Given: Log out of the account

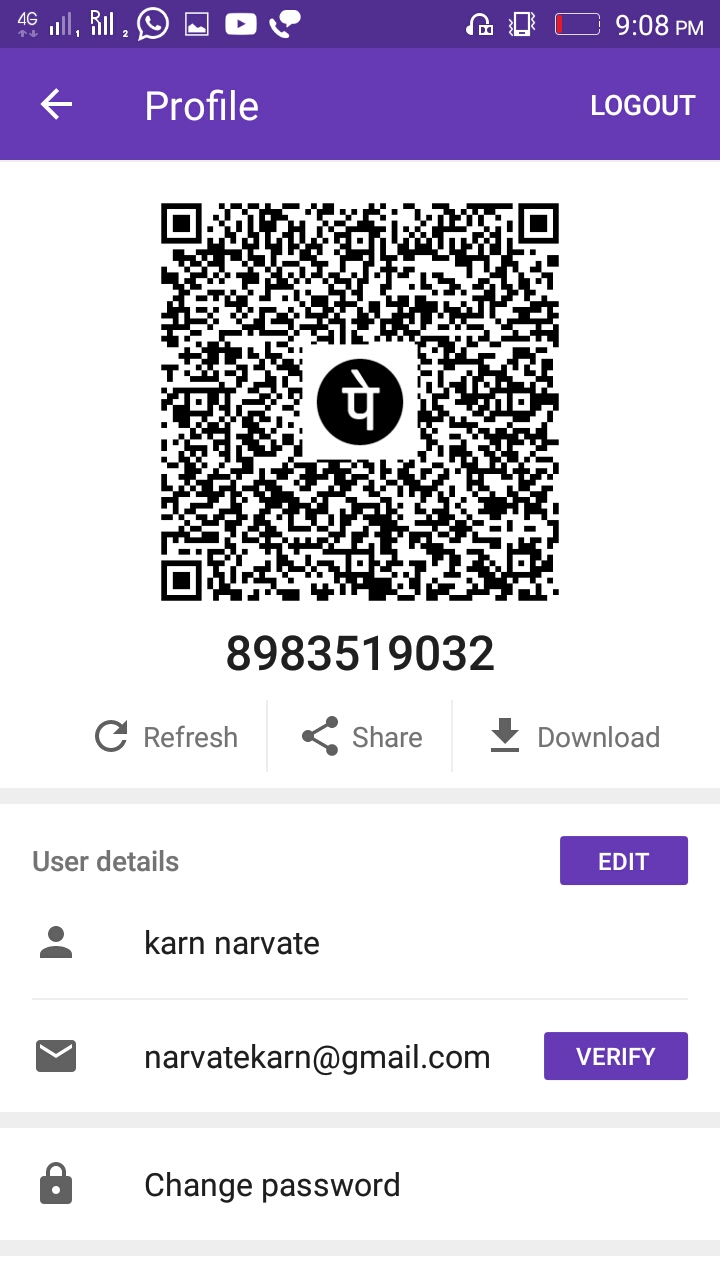Looking at the screenshot, I should pos(642,106).
